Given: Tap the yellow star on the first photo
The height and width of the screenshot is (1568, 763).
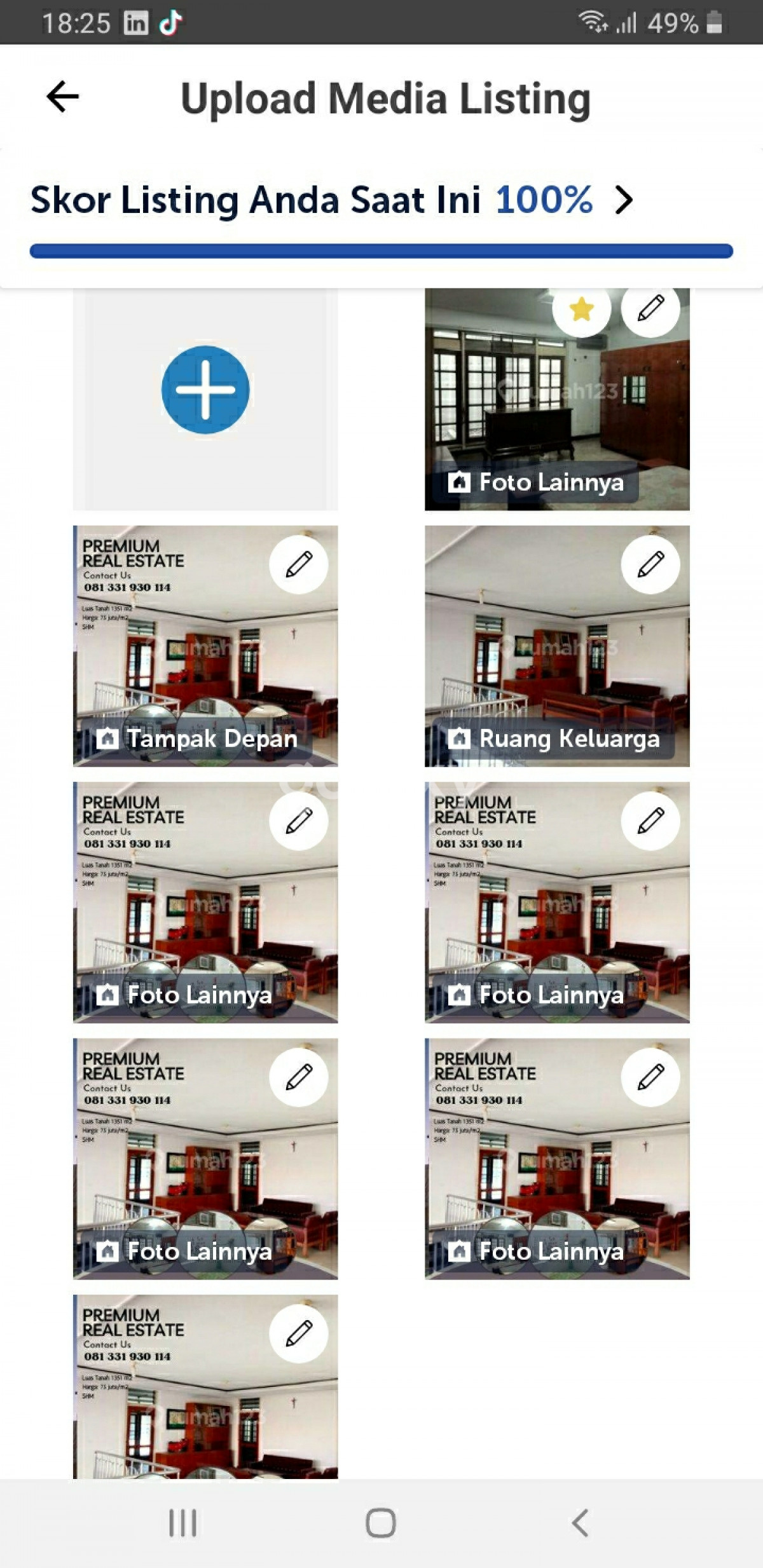Looking at the screenshot, I should (581, 309).
